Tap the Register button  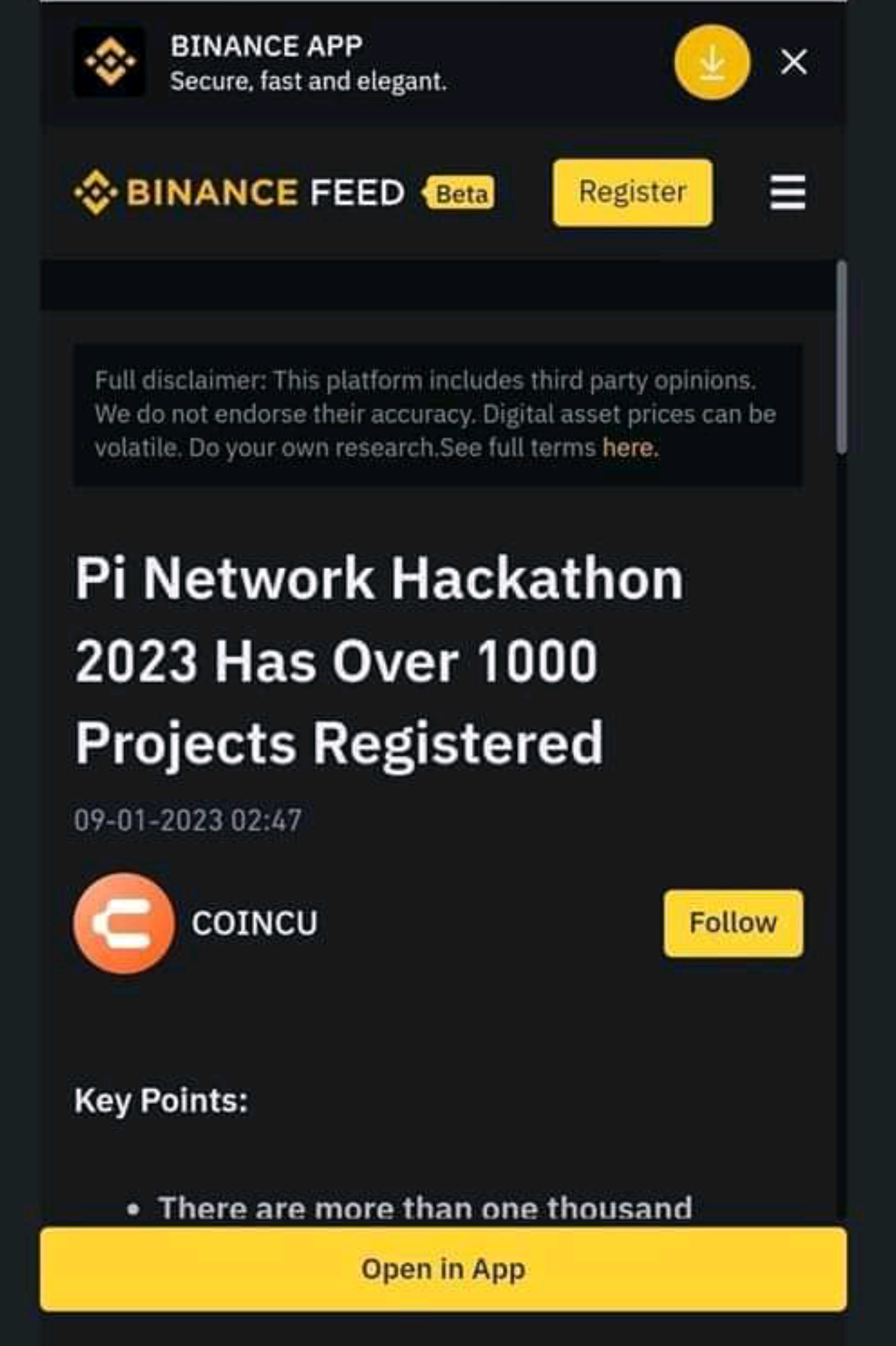(632, 193)
